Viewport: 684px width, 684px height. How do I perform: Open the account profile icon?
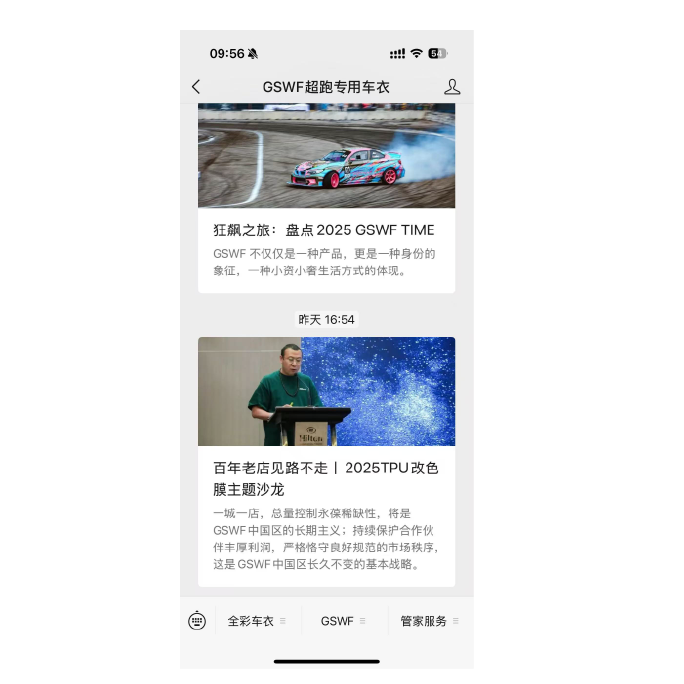452,87
